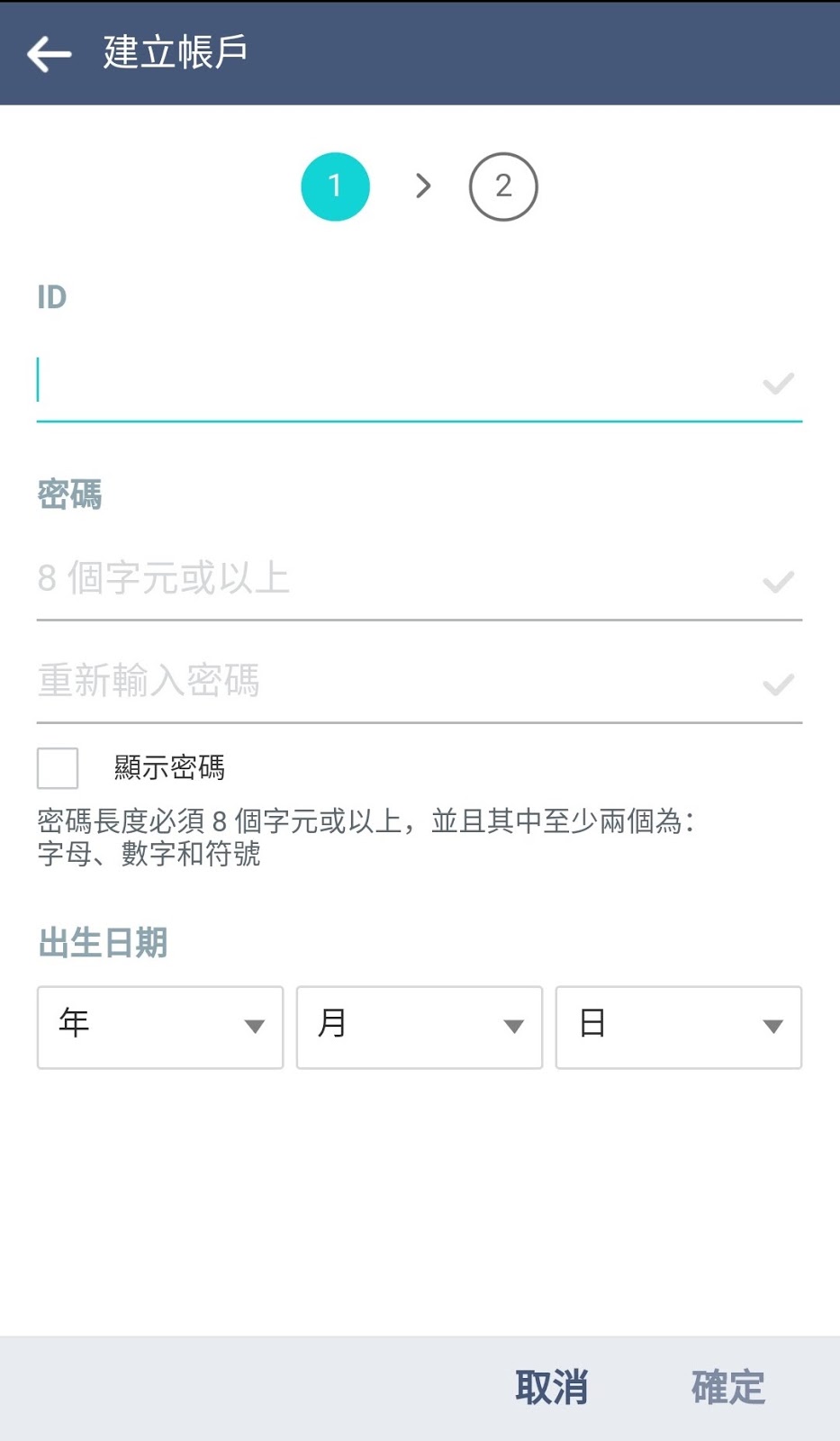Tap the 取消 cancel button
The image size is (840, 1441).
click(x=551, y=1387)
